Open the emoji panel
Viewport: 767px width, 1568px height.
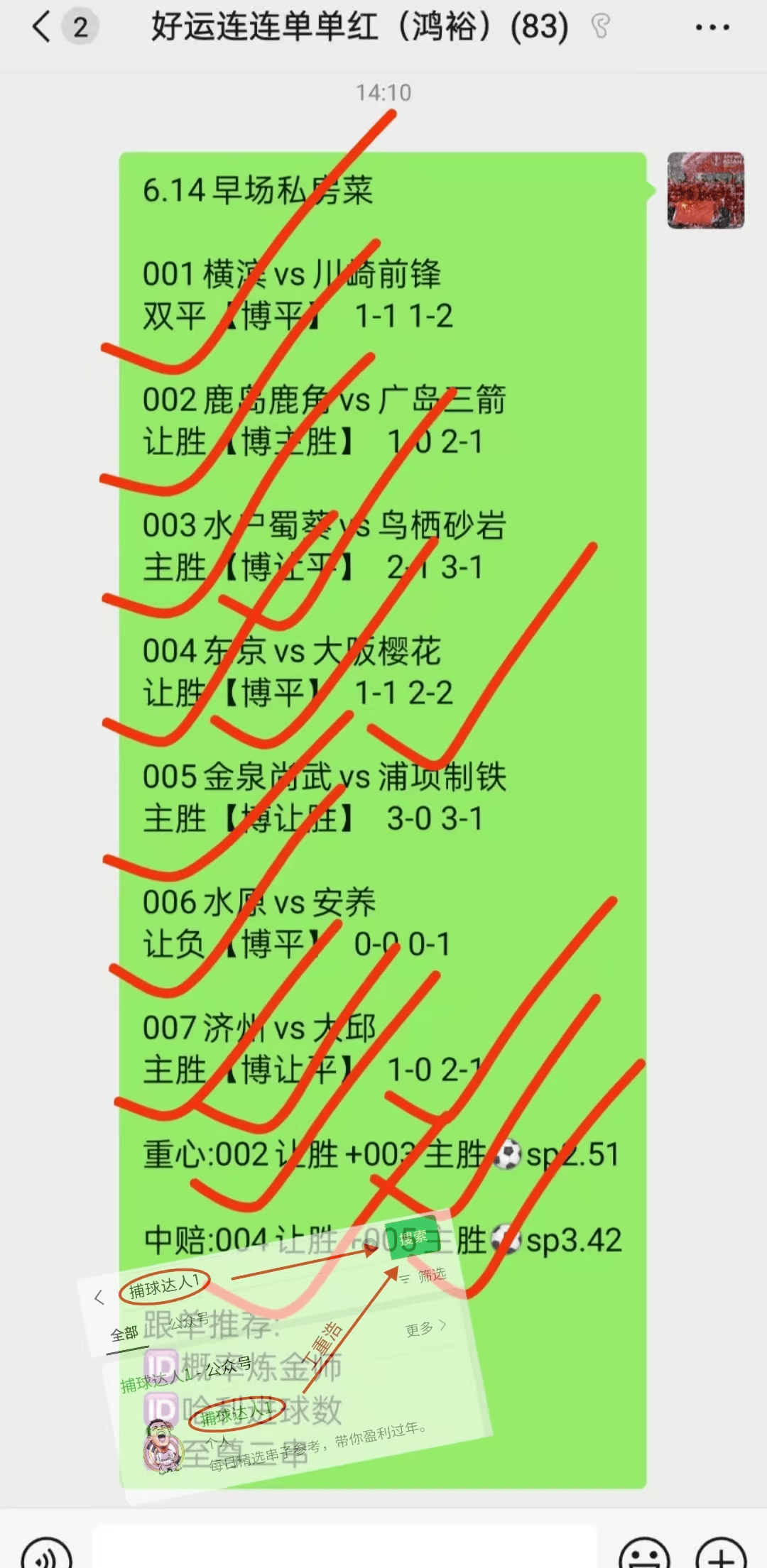[645, 1555]
